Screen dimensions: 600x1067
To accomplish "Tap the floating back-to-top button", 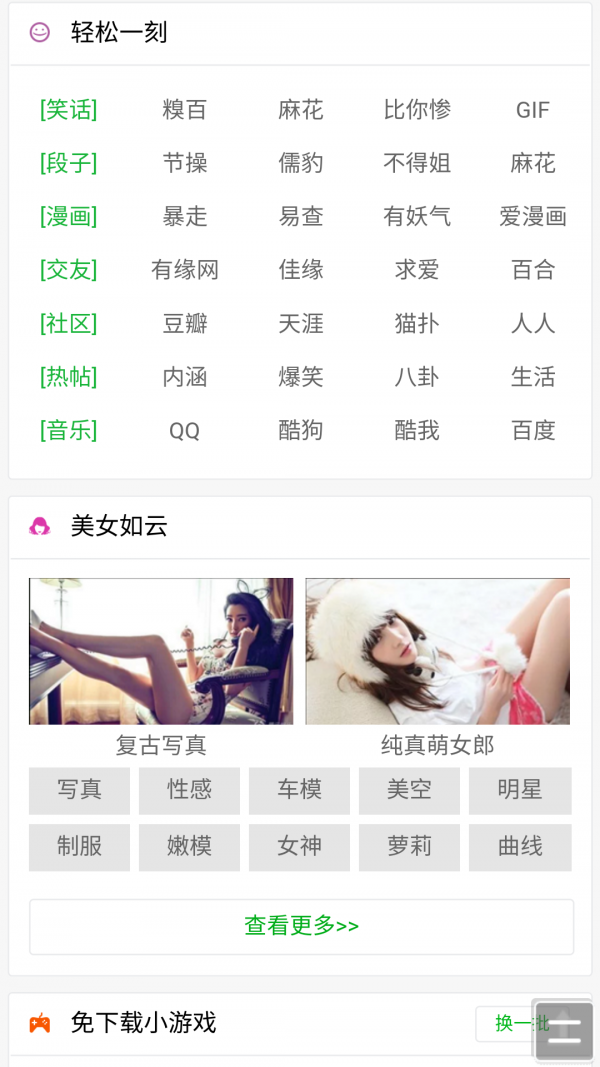I will point(564,1030).
